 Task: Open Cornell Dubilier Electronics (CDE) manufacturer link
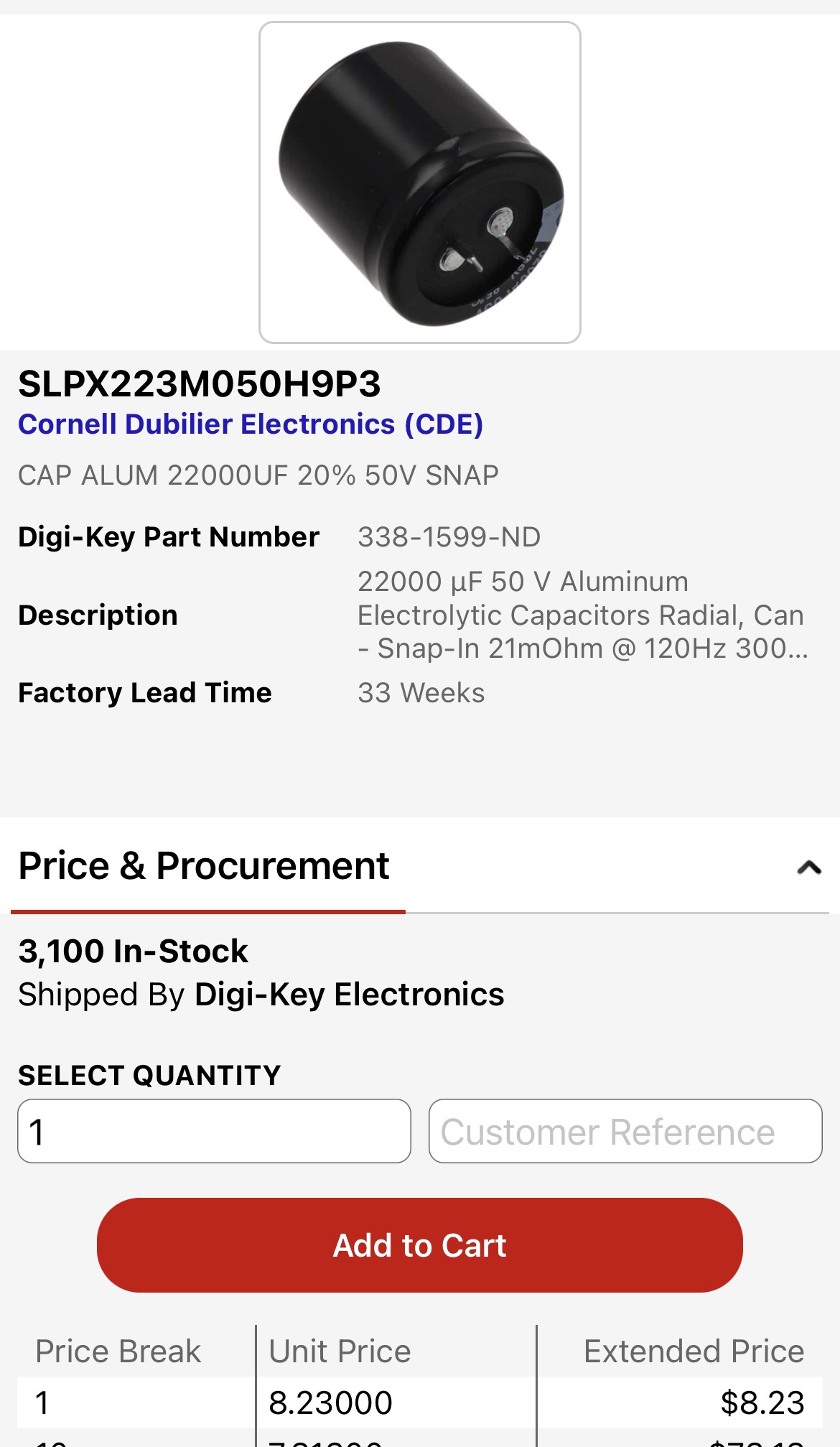(251, 424)
